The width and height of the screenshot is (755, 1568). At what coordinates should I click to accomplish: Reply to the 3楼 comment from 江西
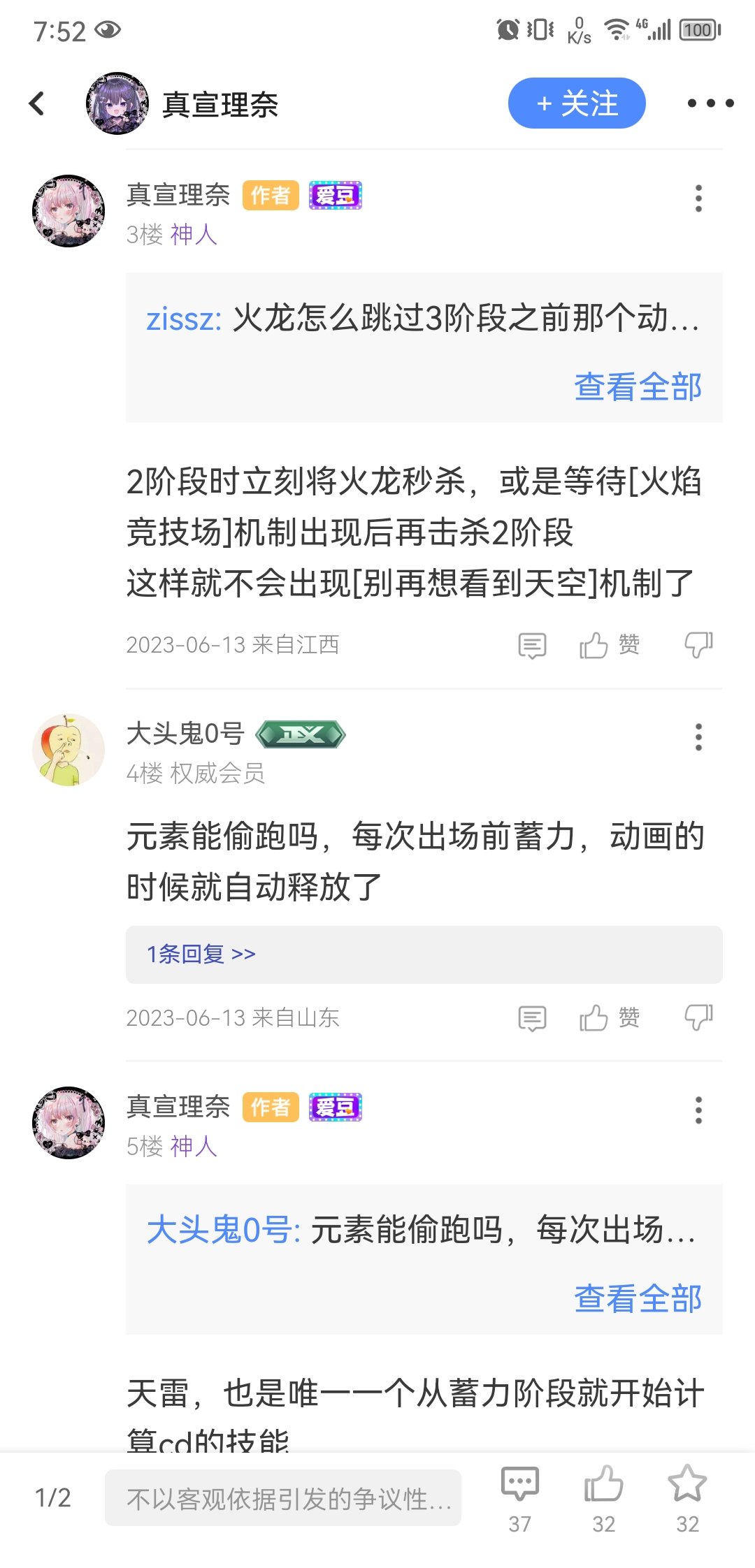[x=532, y=645]
